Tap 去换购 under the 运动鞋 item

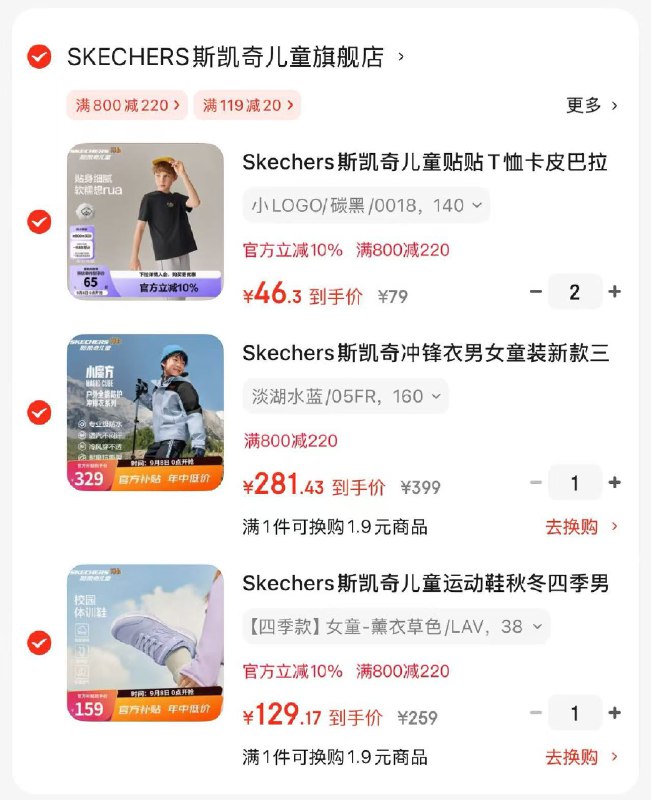(581, 757)
